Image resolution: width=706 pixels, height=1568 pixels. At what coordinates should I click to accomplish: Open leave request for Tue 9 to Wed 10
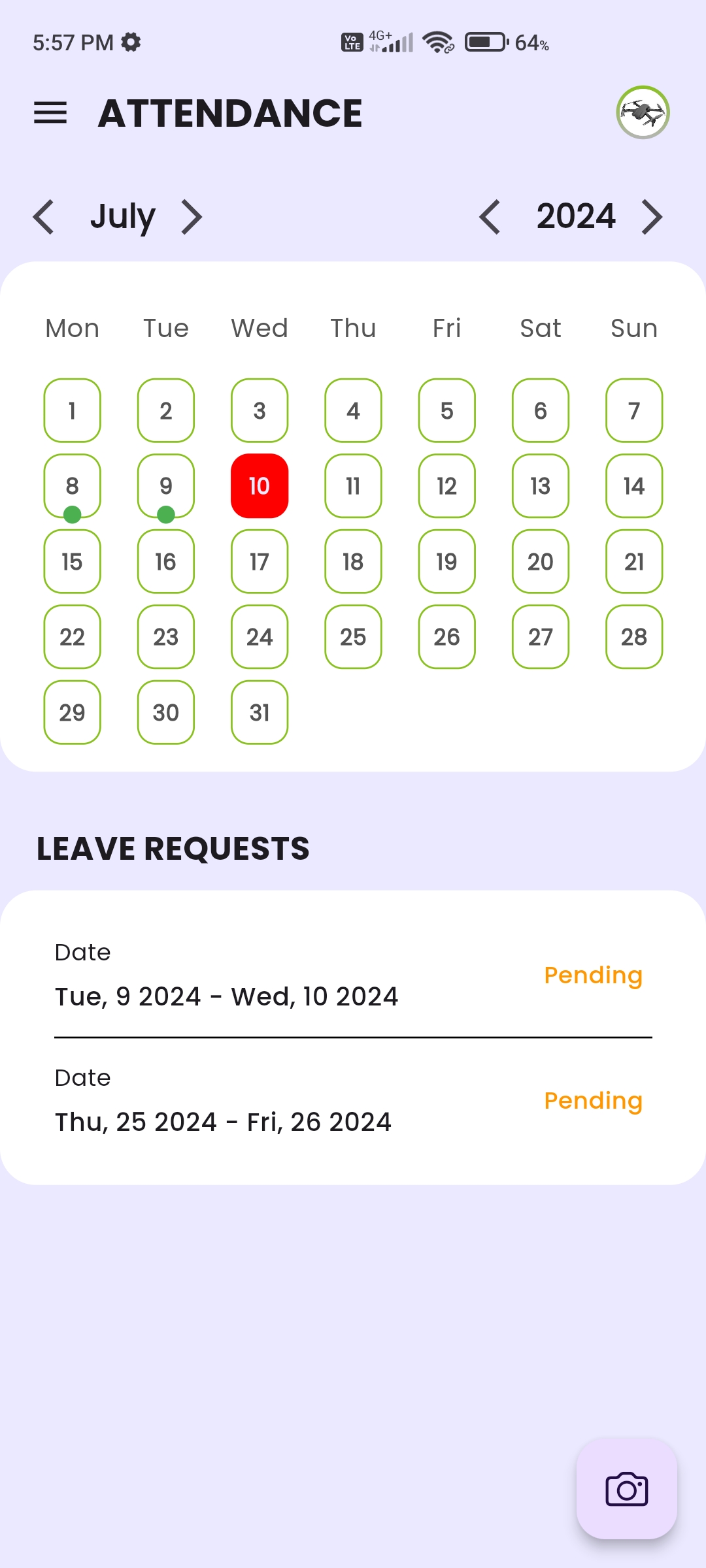[353, 975]
